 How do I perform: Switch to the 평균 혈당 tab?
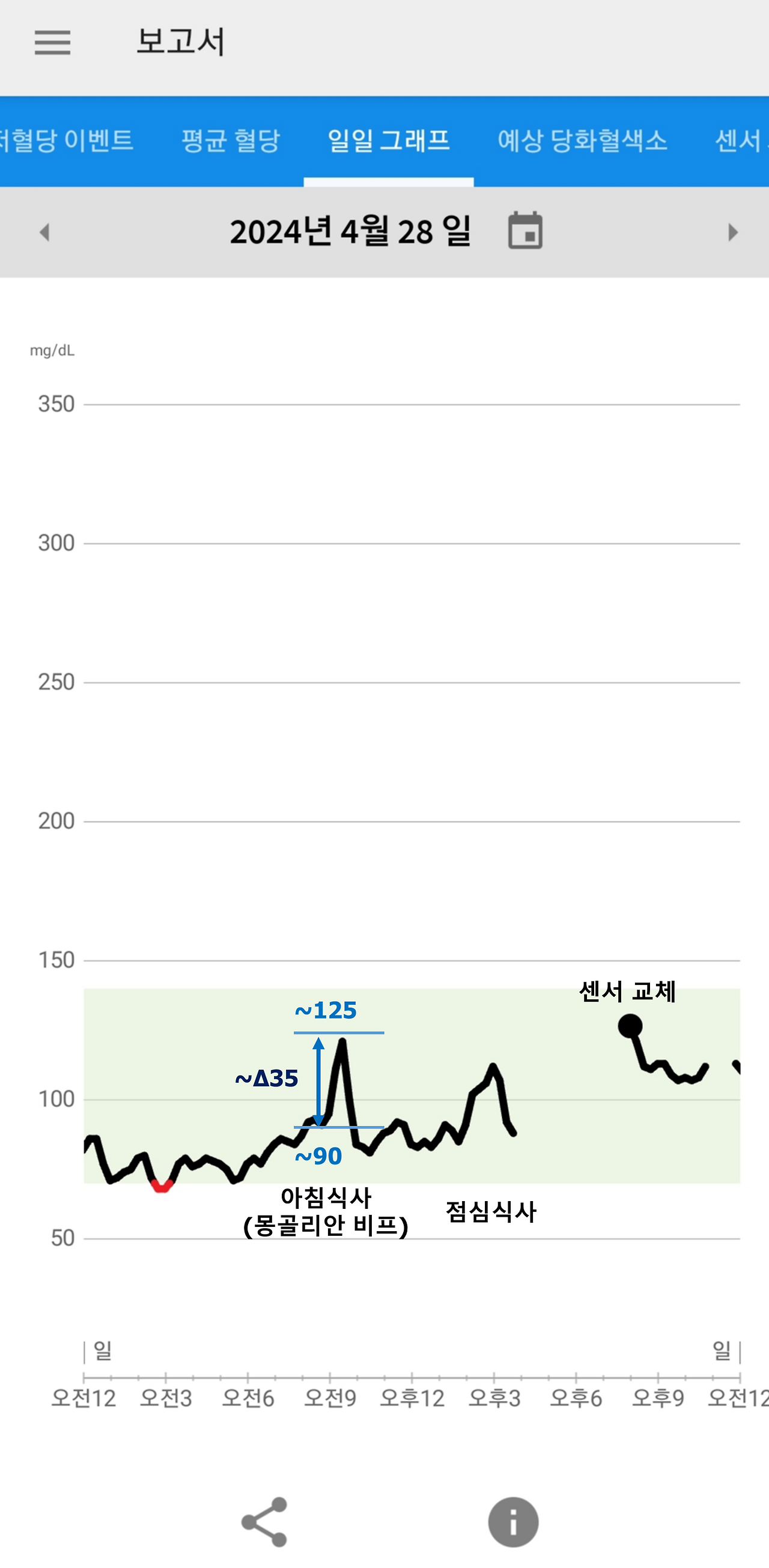pos(230,141)
